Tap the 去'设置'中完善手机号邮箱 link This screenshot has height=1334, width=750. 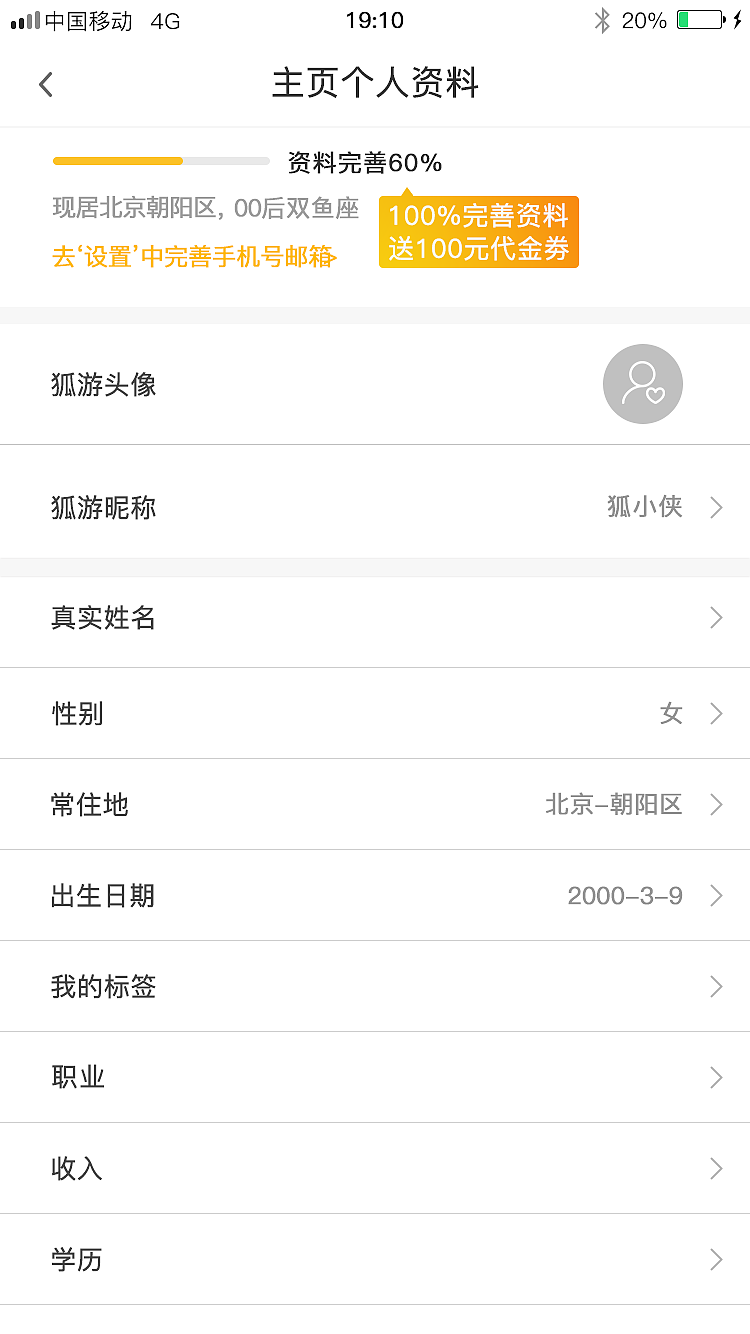tap(195, 257)
